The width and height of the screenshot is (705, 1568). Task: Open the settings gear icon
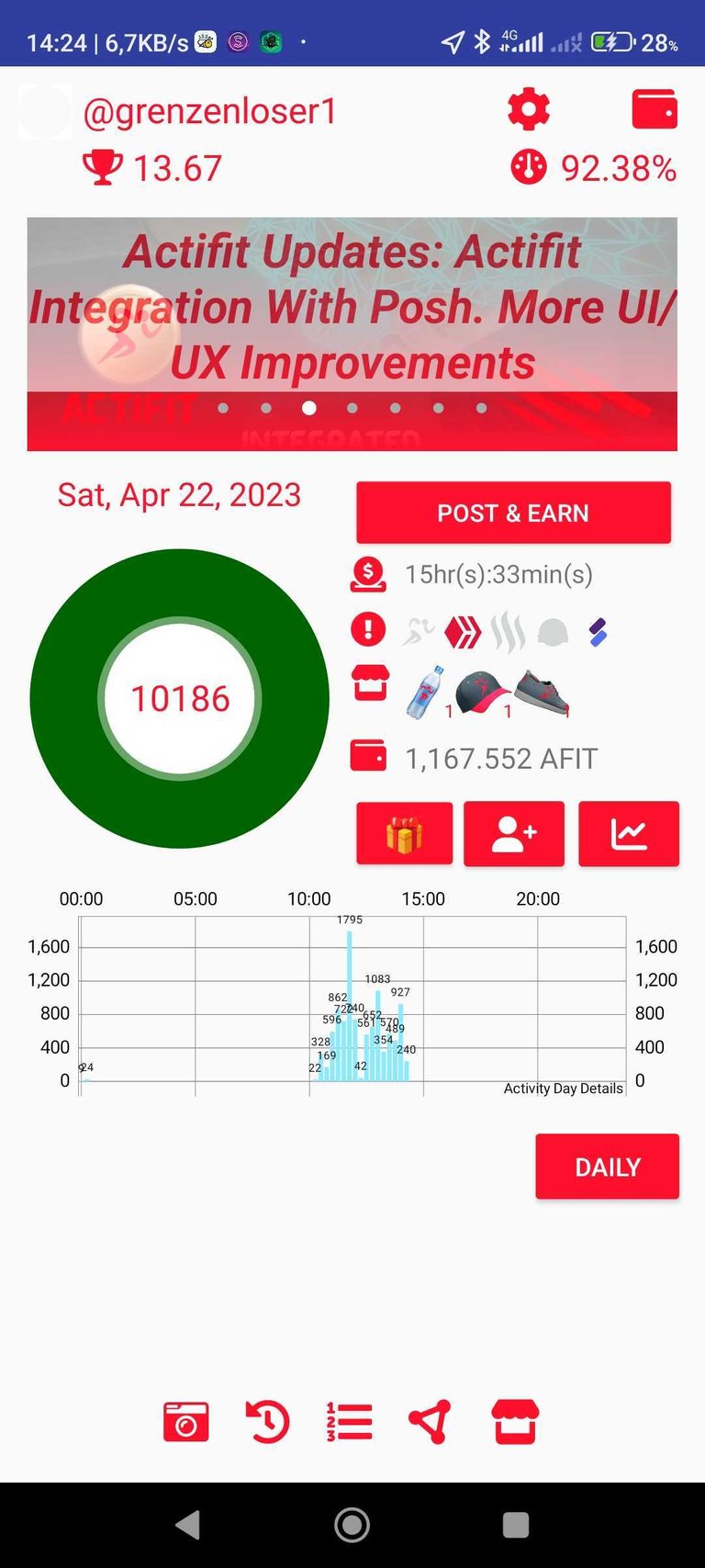click(x=529, y=110)
